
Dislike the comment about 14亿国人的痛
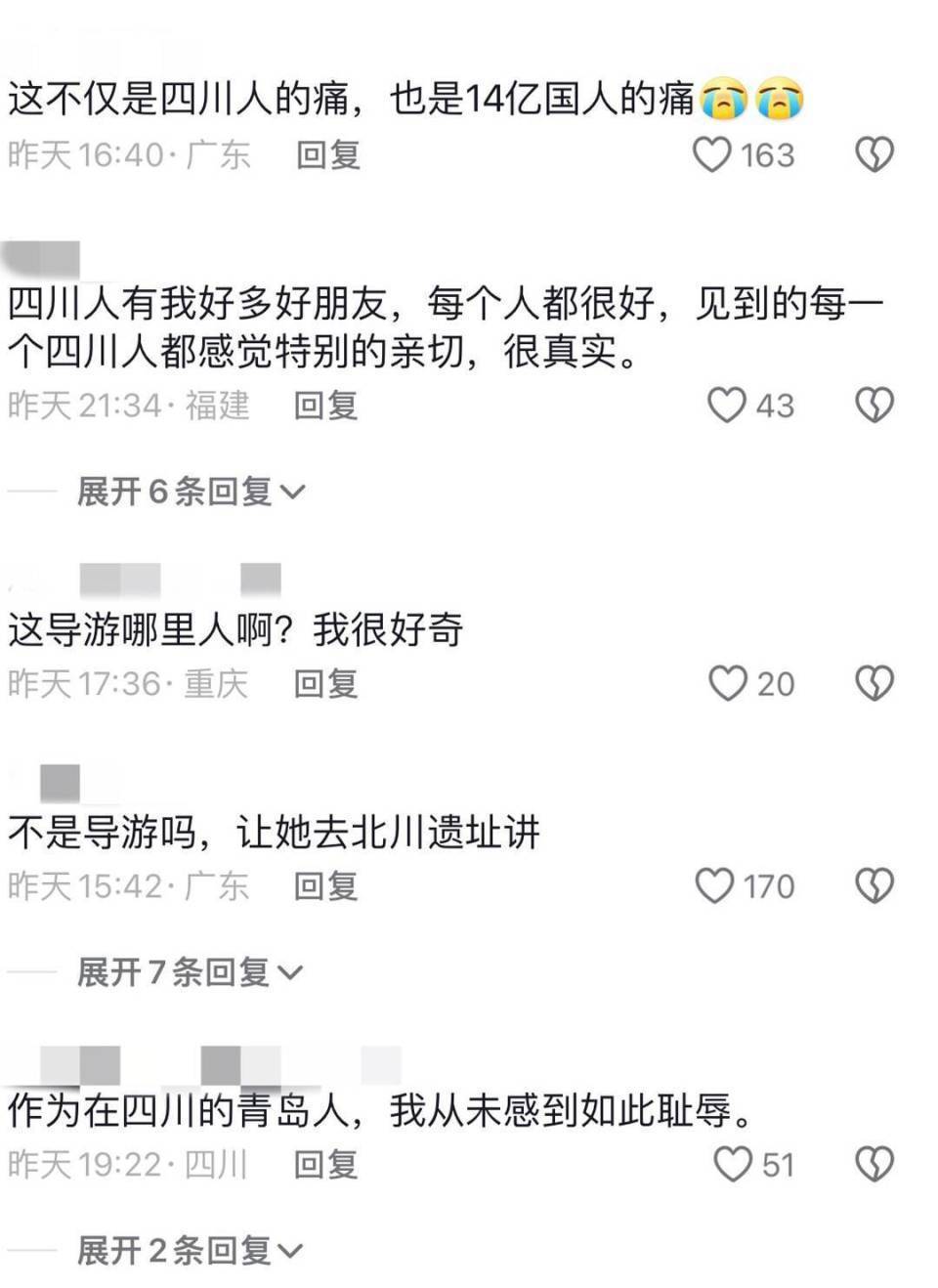pyautogui.click(x=874, y=154)
